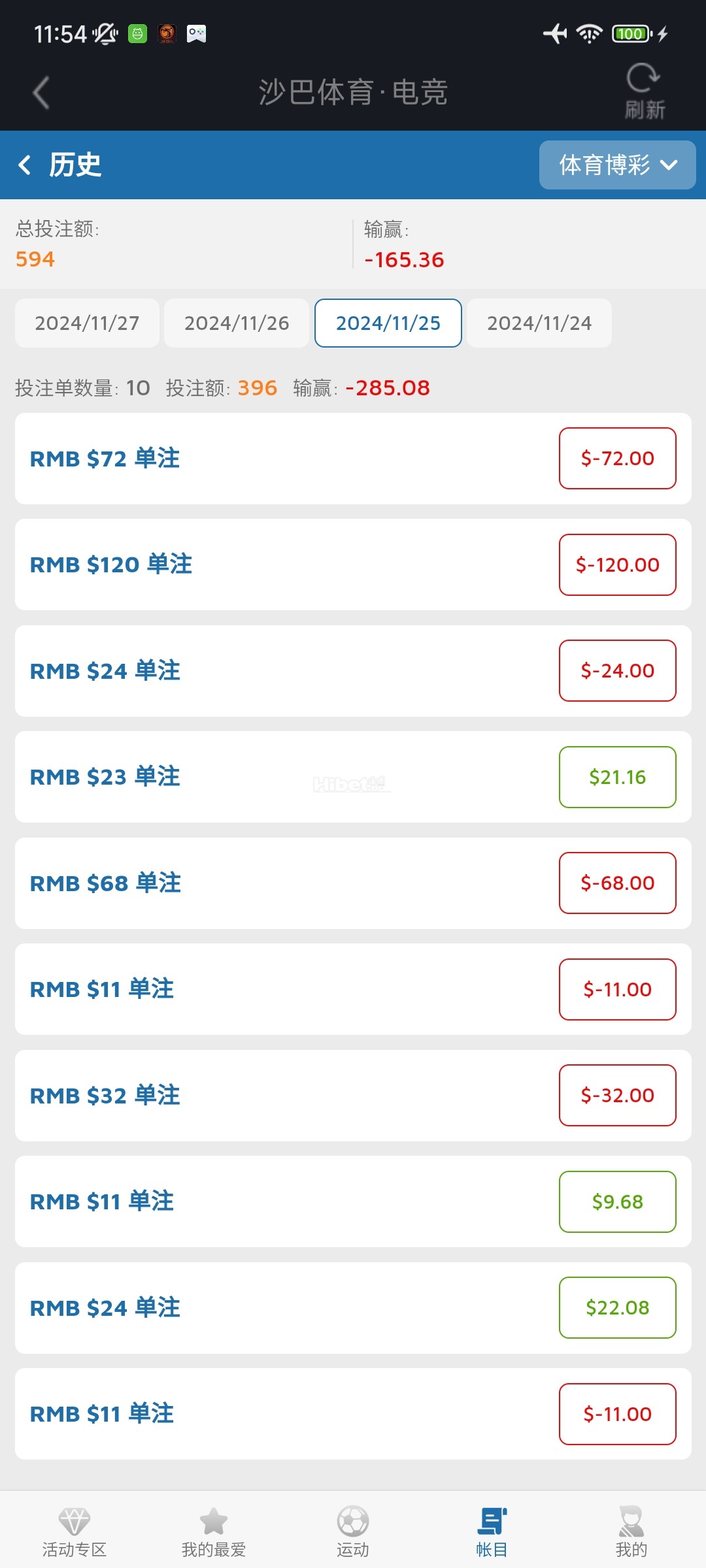Select the 帐目 tab
This screenshot has width=706, height=1568.
pyautogui.click(x=492, y=1531)
